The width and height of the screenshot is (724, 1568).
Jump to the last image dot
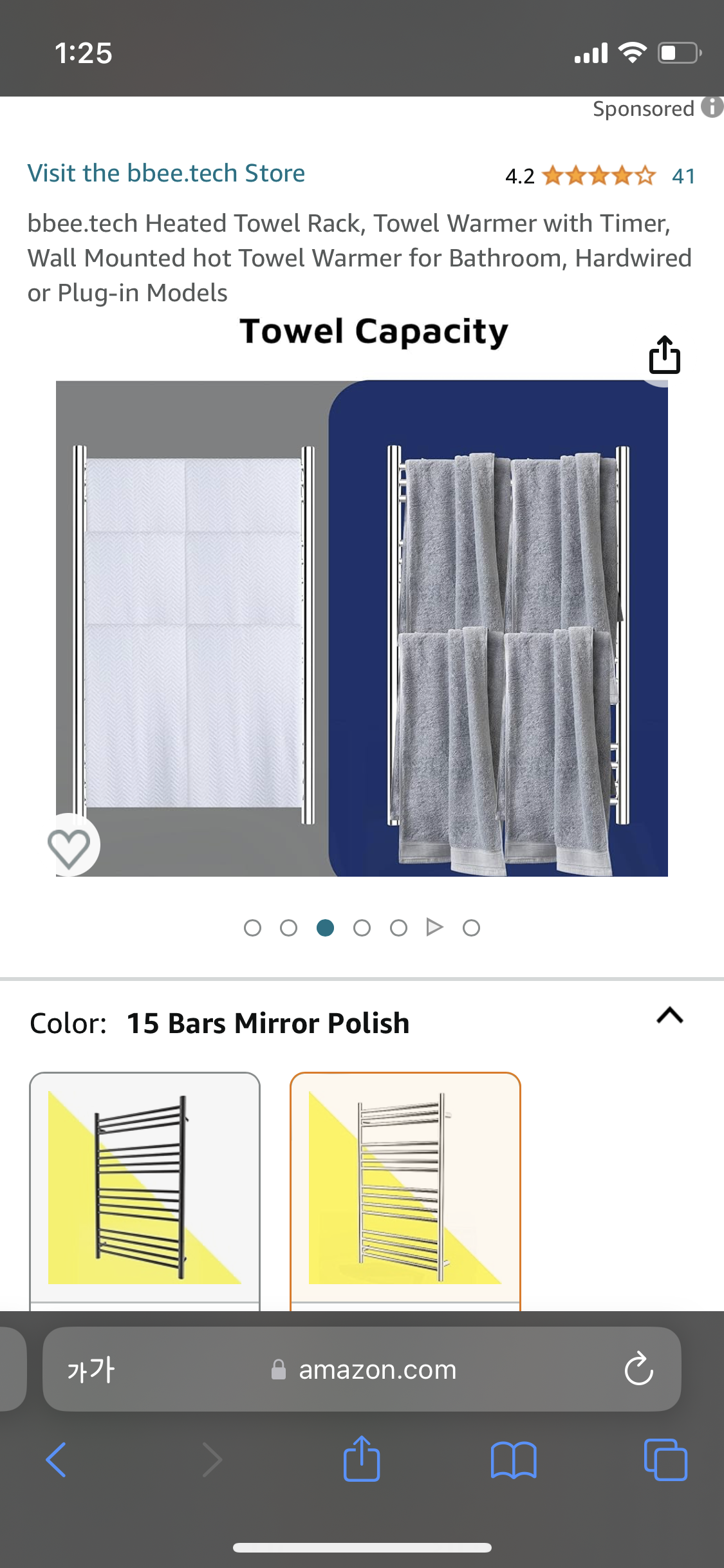point(472,928)
